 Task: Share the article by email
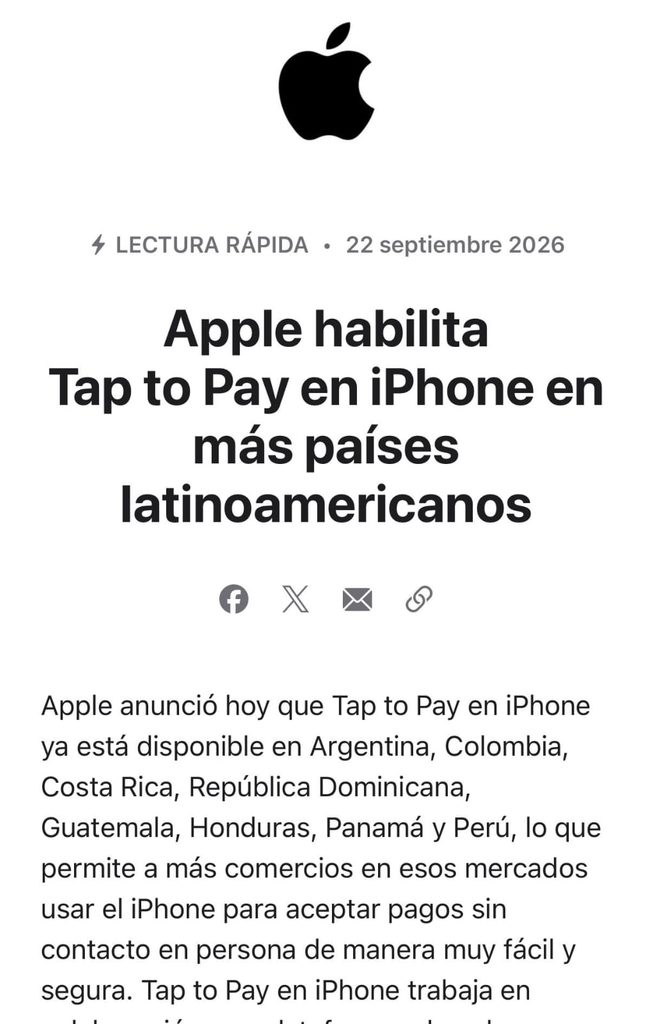click(x=357, y=599)
